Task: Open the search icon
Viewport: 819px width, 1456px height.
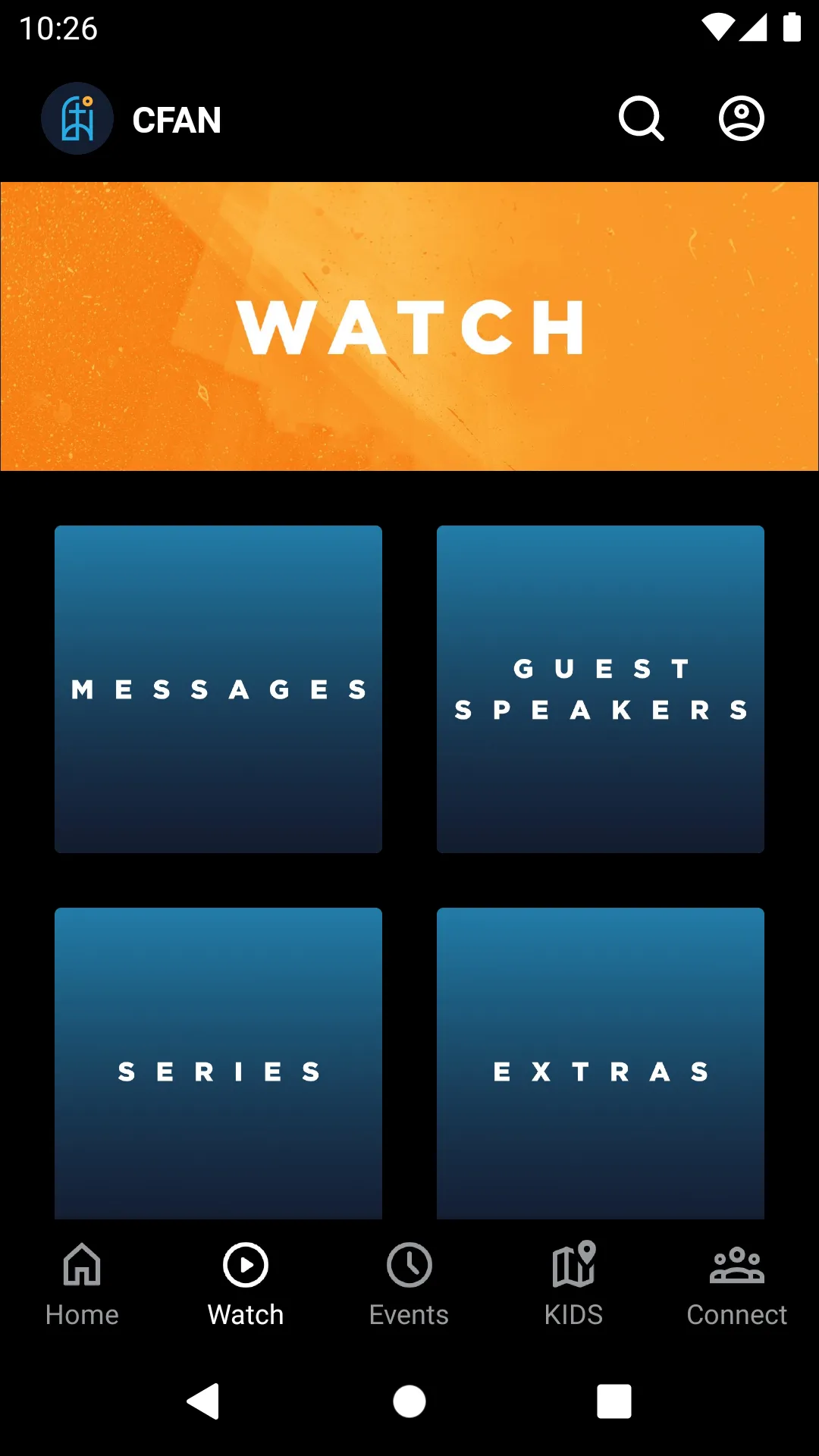Action: tap(641, 119)
